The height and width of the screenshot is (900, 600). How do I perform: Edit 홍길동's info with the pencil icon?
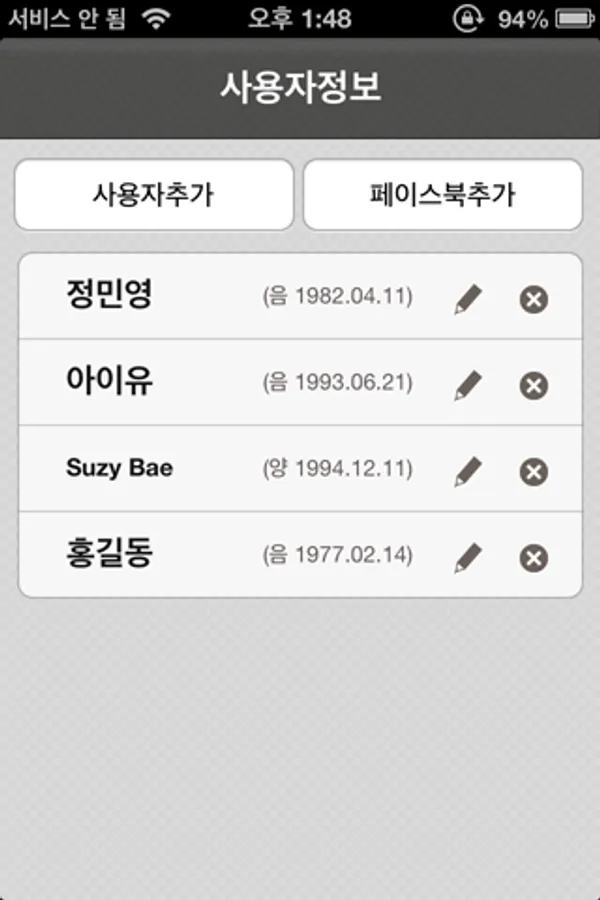coord(468,558)
